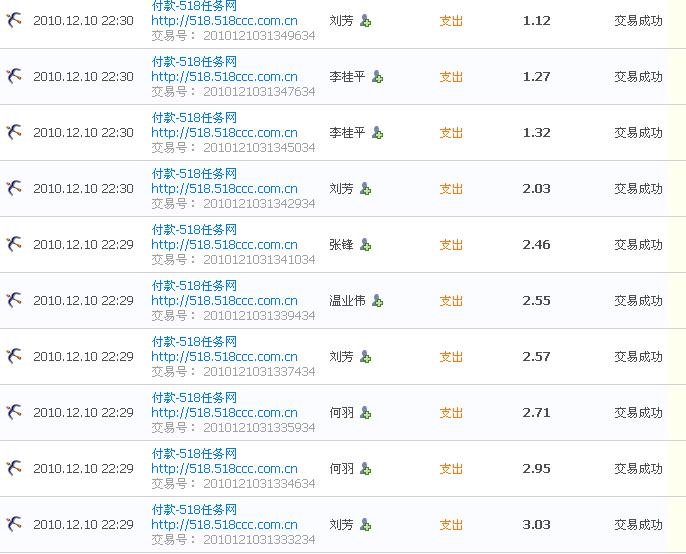This screenshot has width=686, height=554.
Task: Add 温业伟 as a contact
Action: (x=377, y=301)
